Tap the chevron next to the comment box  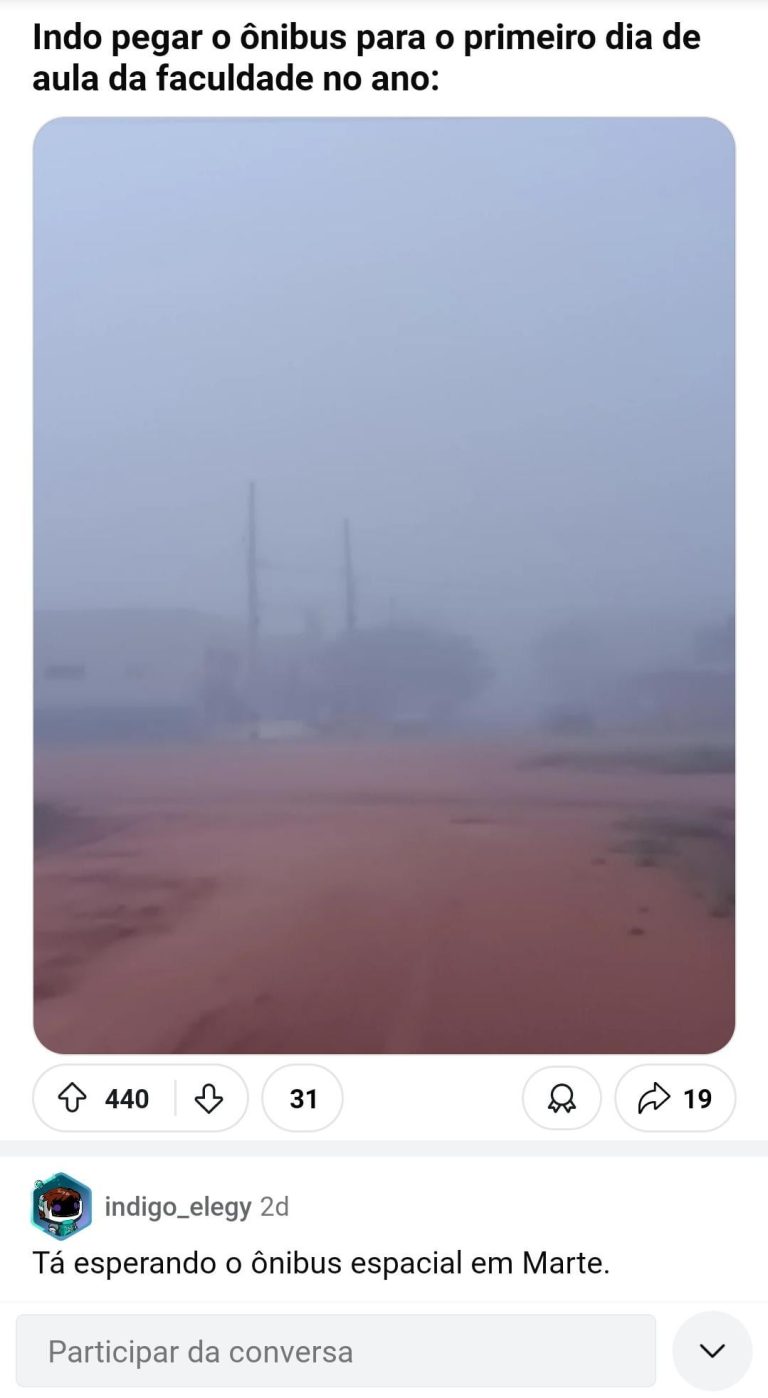712,1351
